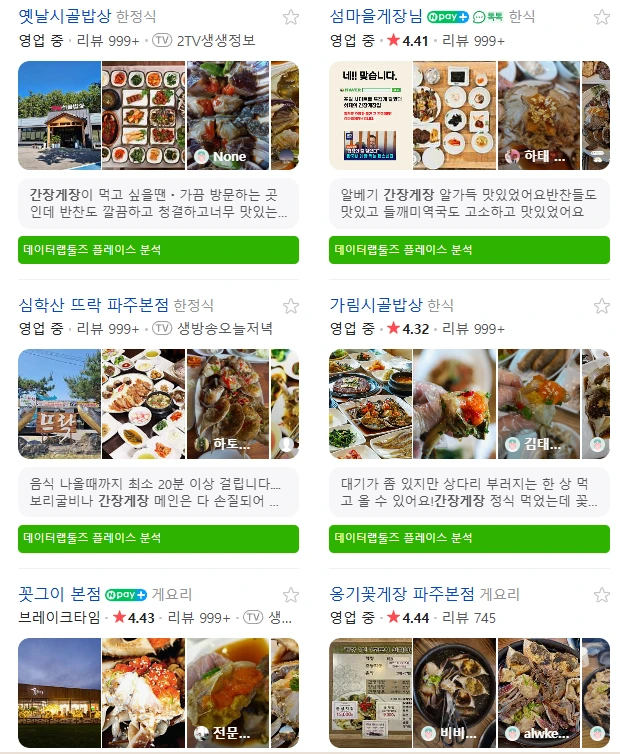
Task: Save 심학산 뜨락 파주본점 with star
Action: [290, 306]
